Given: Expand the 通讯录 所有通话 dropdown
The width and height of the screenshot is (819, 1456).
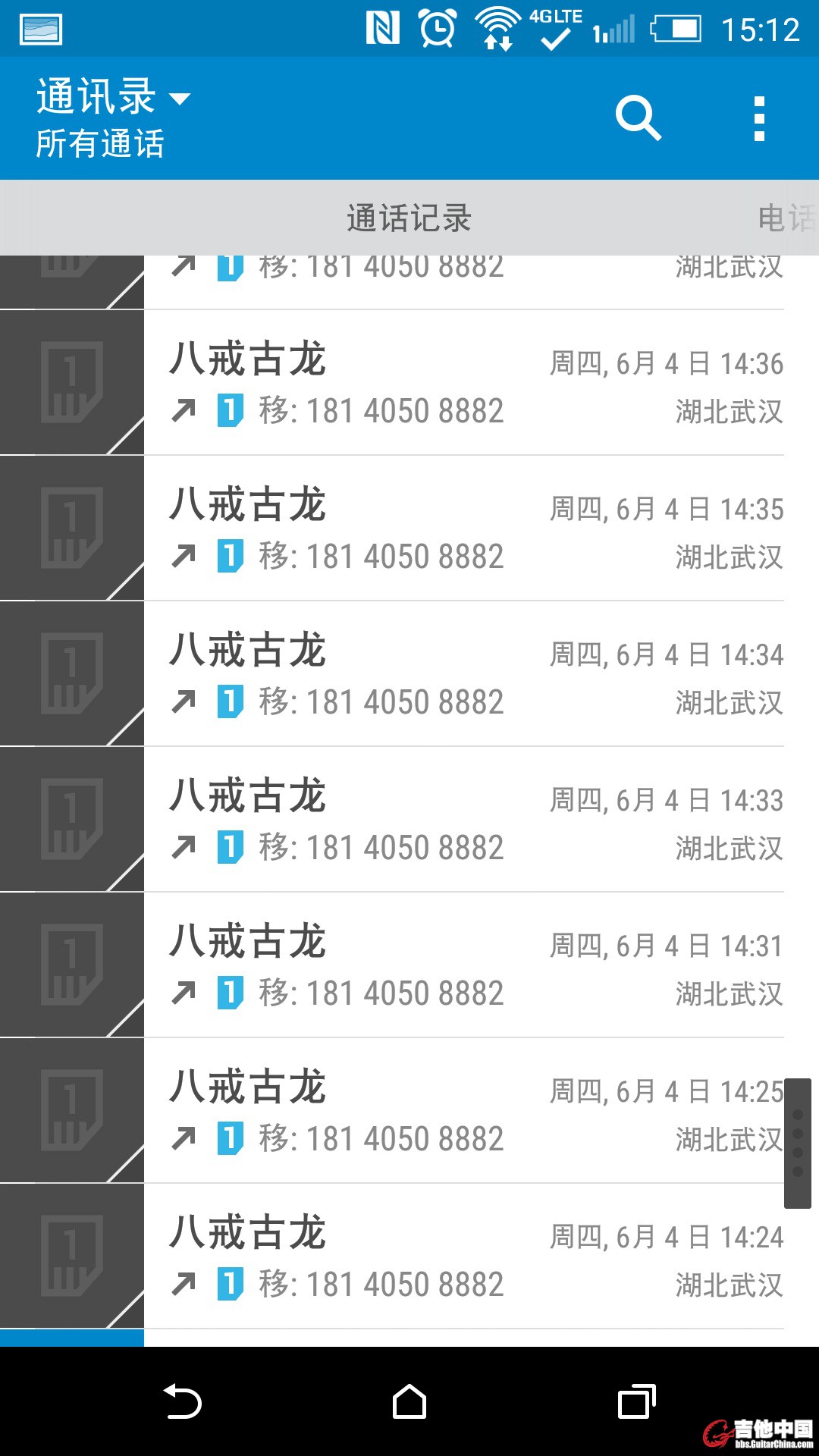Looking at the screenshot, I should tap(114, 118).
